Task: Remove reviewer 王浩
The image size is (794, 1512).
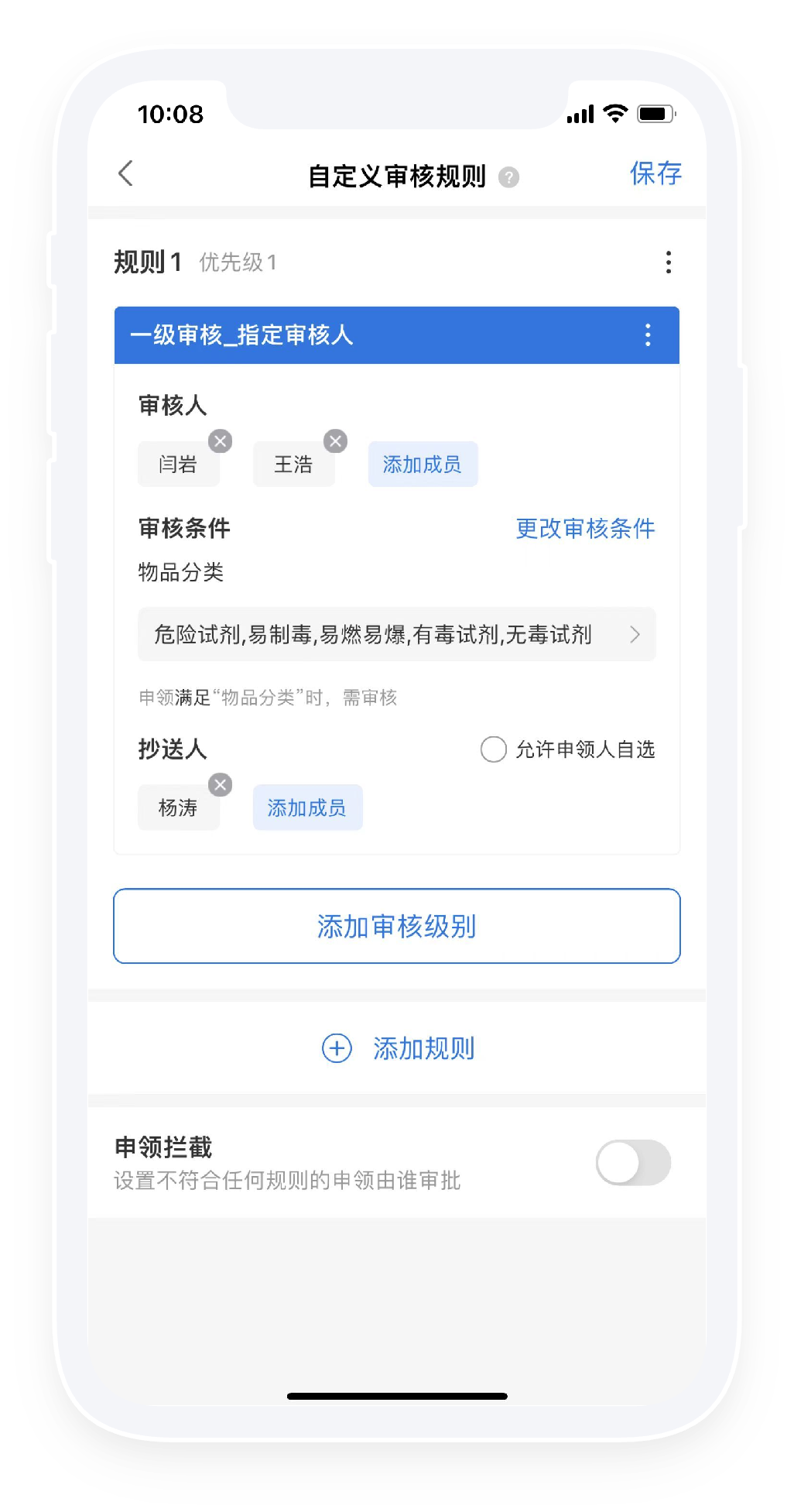Action: click(335, 441)
